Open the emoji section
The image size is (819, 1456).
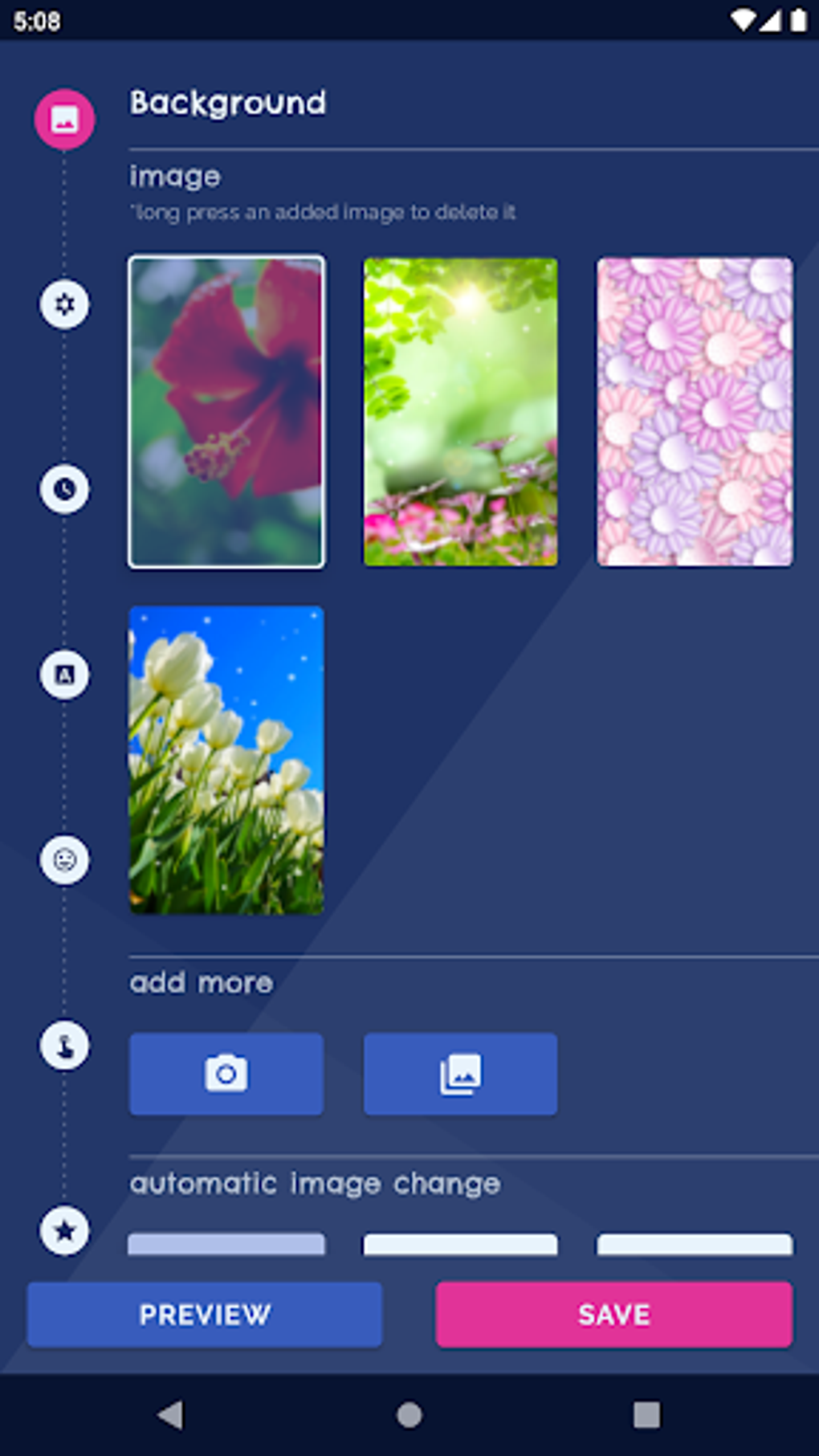(64, 859)
